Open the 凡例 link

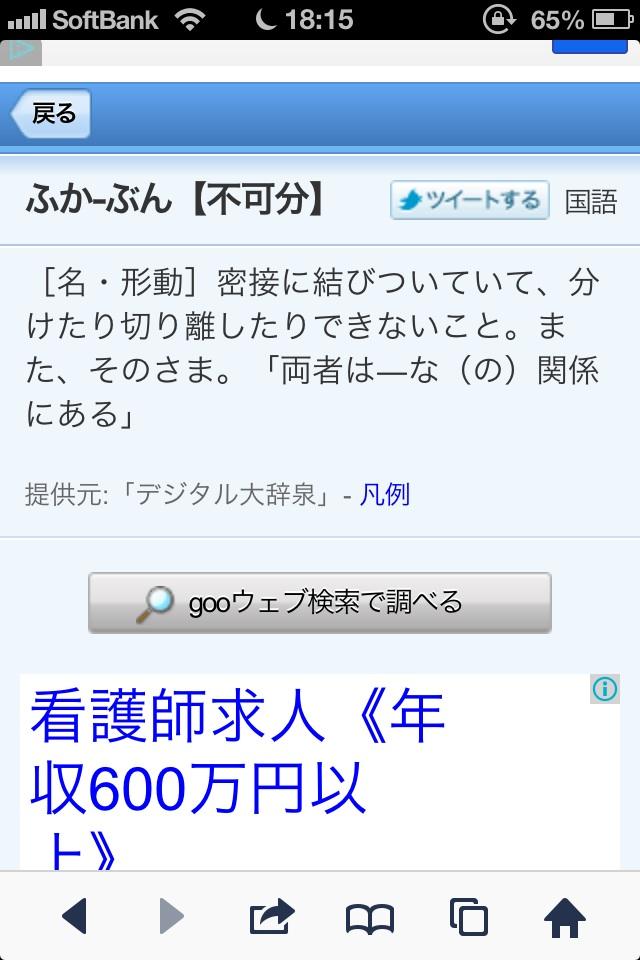[x=385, y=494]
